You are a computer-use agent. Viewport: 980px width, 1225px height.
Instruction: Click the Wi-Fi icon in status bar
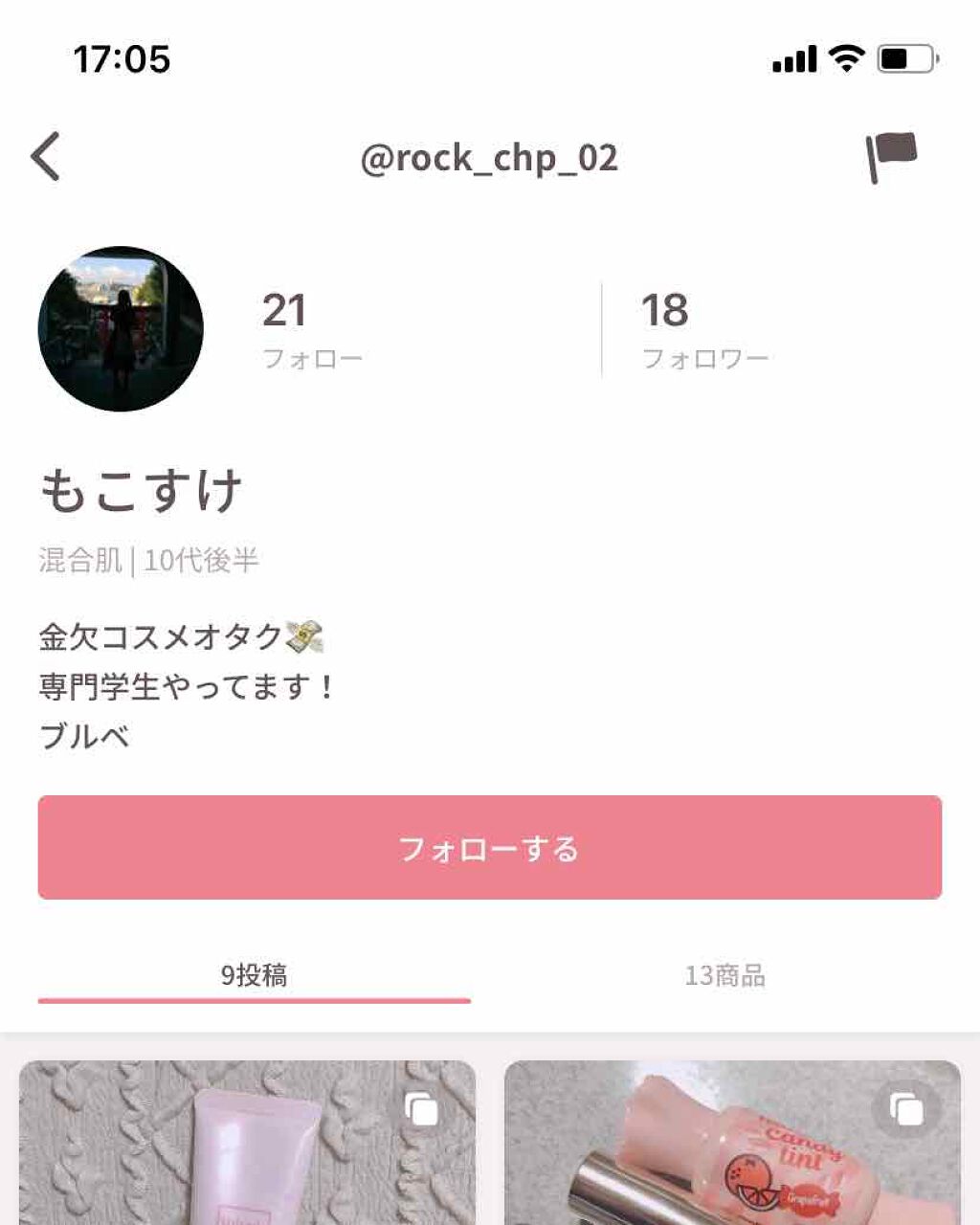(x=846, y=57)
